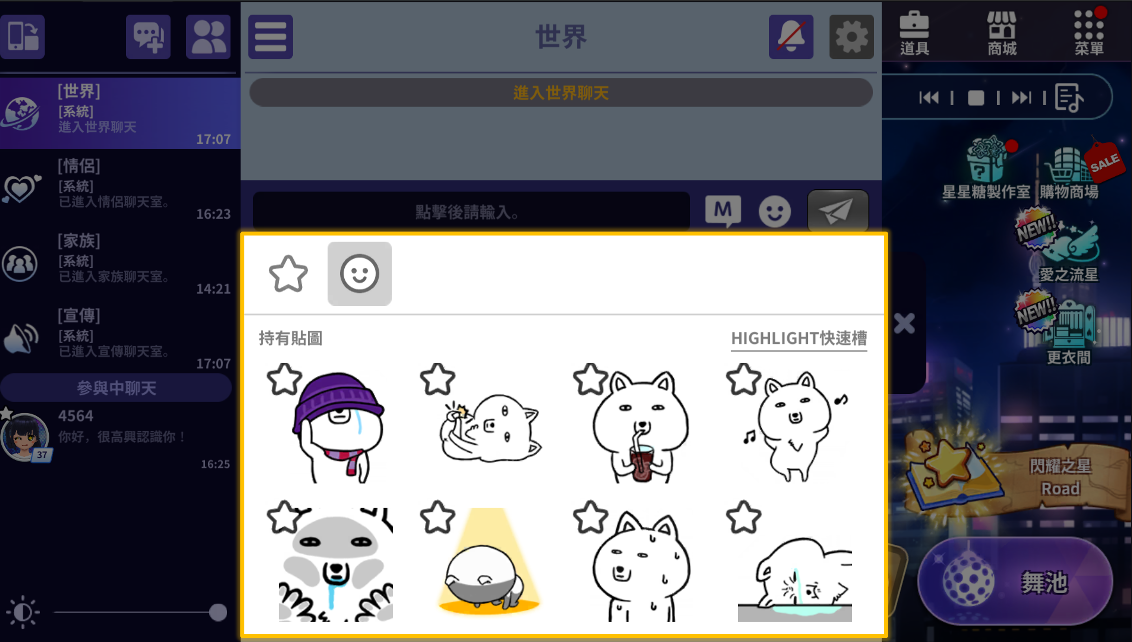Open the hamburger menu in the chat header
The image size is (1132, 642).
(x=270, y=37)
